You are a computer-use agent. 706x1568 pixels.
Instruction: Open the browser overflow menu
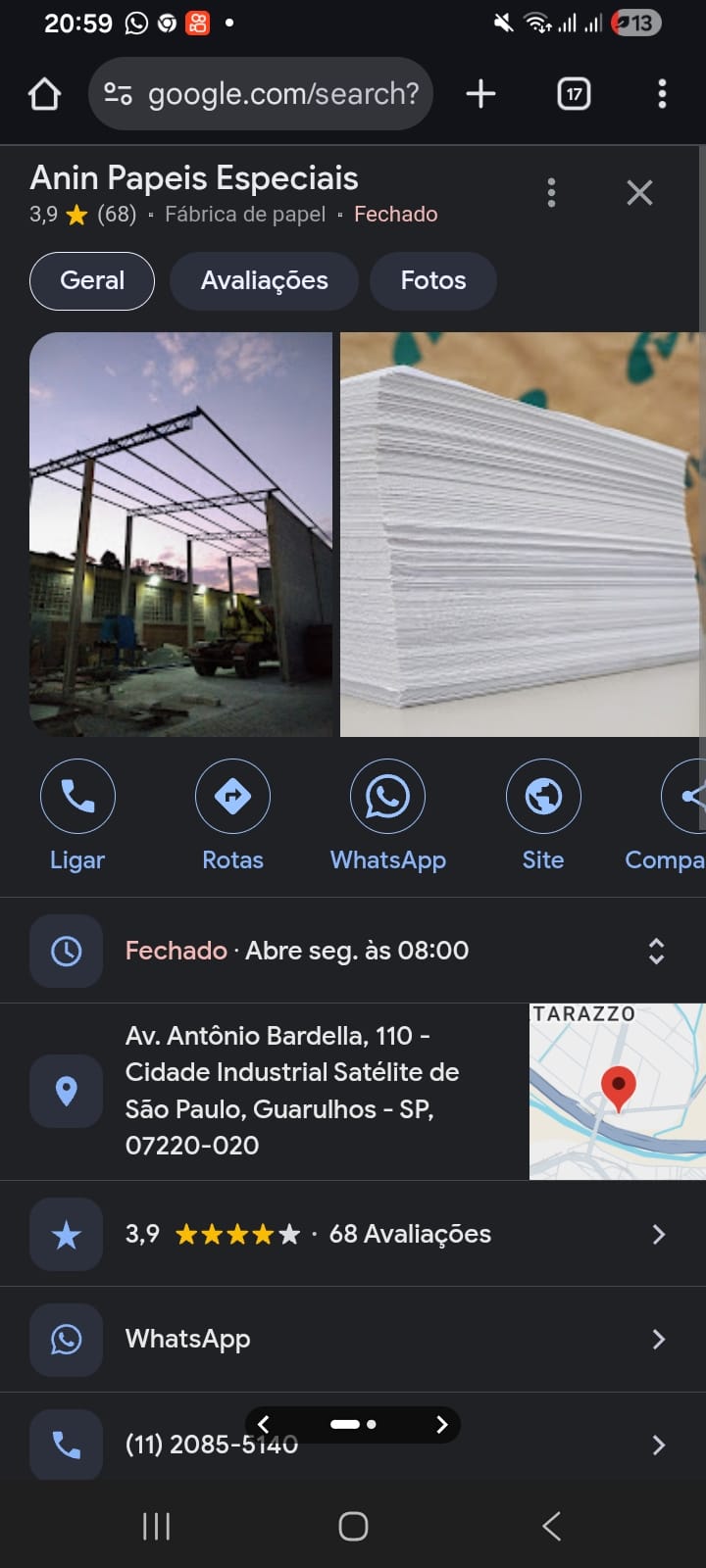click(x=662, y=94)
